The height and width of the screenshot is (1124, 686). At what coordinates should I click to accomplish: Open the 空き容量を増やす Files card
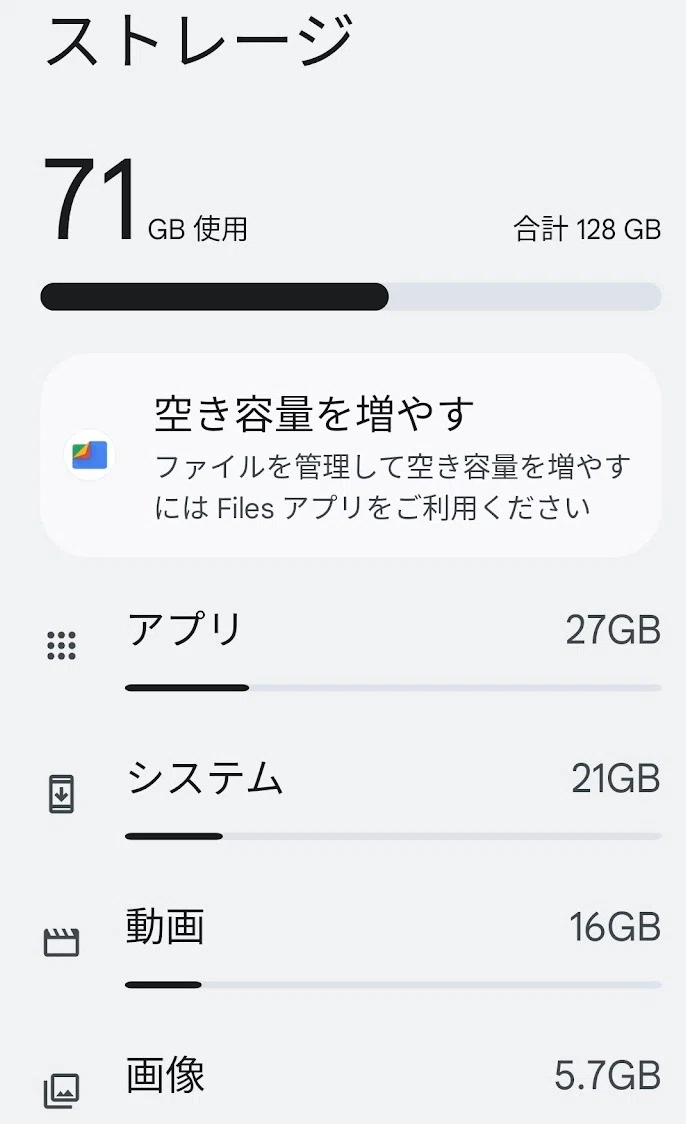pos(351,455)
